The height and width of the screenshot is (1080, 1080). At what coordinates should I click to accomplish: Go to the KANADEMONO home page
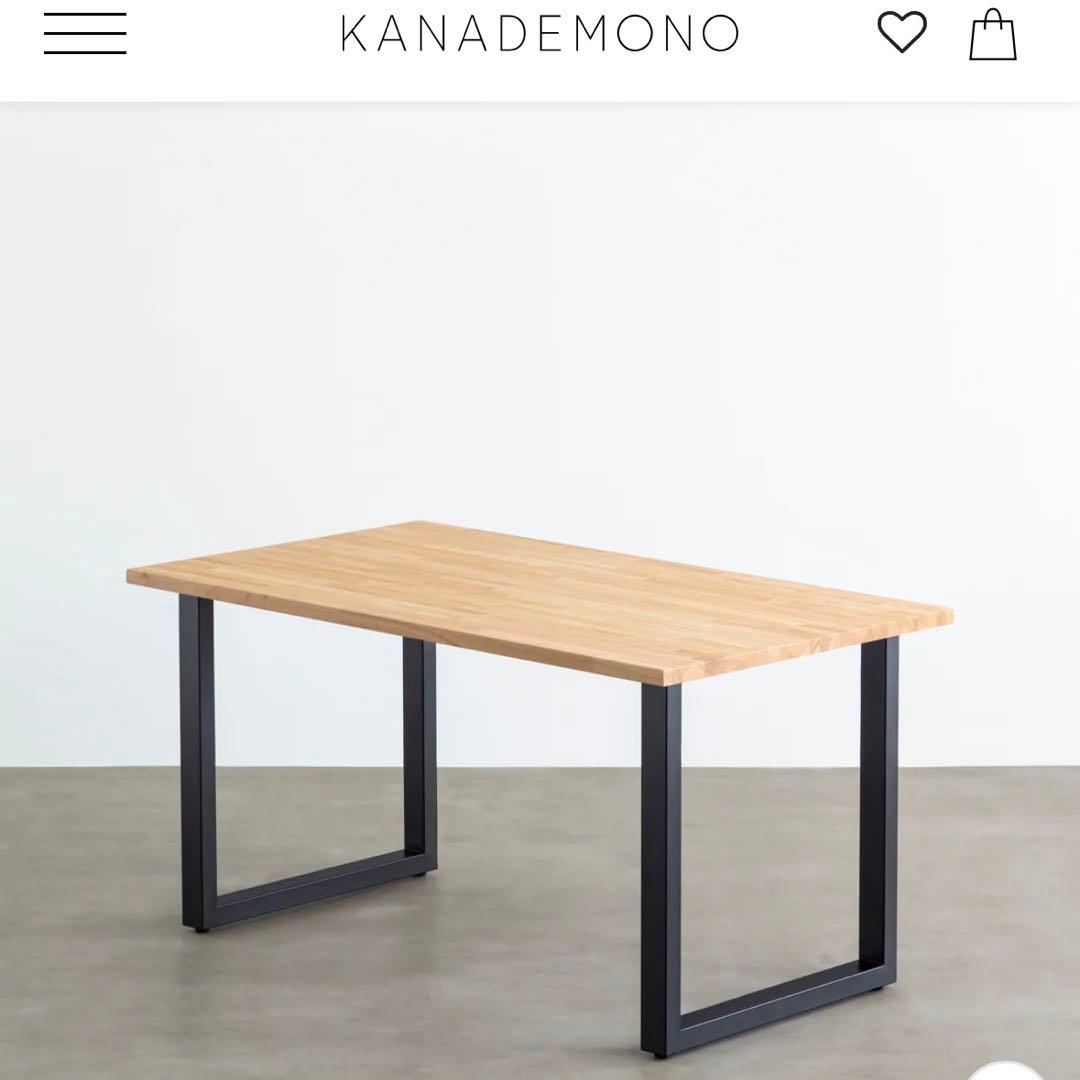click(x=539, y=34)
